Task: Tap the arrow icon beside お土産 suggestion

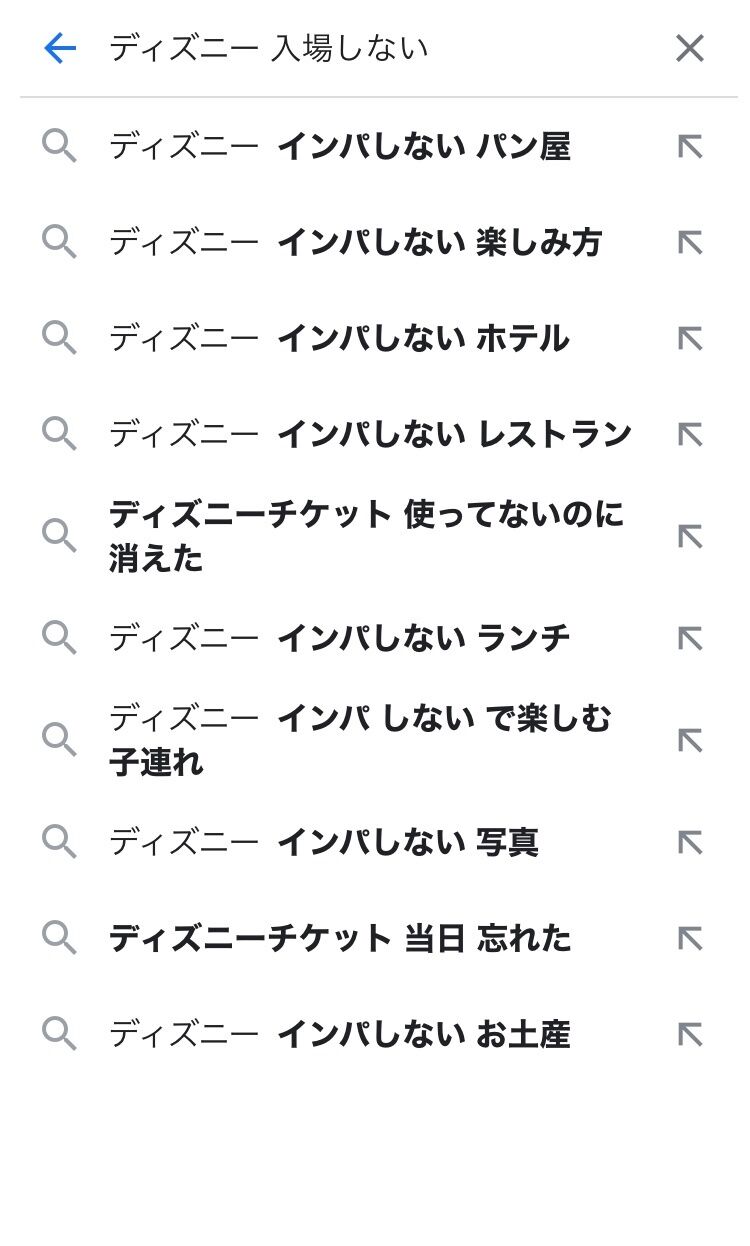Action: tap(690, 1034)
